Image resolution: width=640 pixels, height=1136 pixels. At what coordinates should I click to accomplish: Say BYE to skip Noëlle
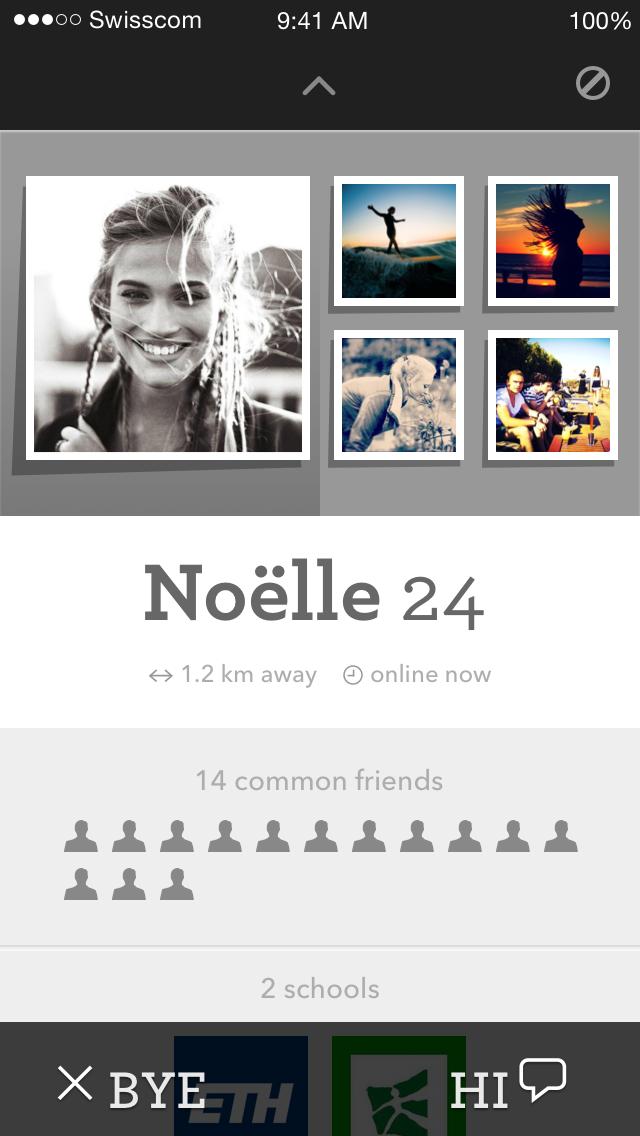[x=132, y=1086]
